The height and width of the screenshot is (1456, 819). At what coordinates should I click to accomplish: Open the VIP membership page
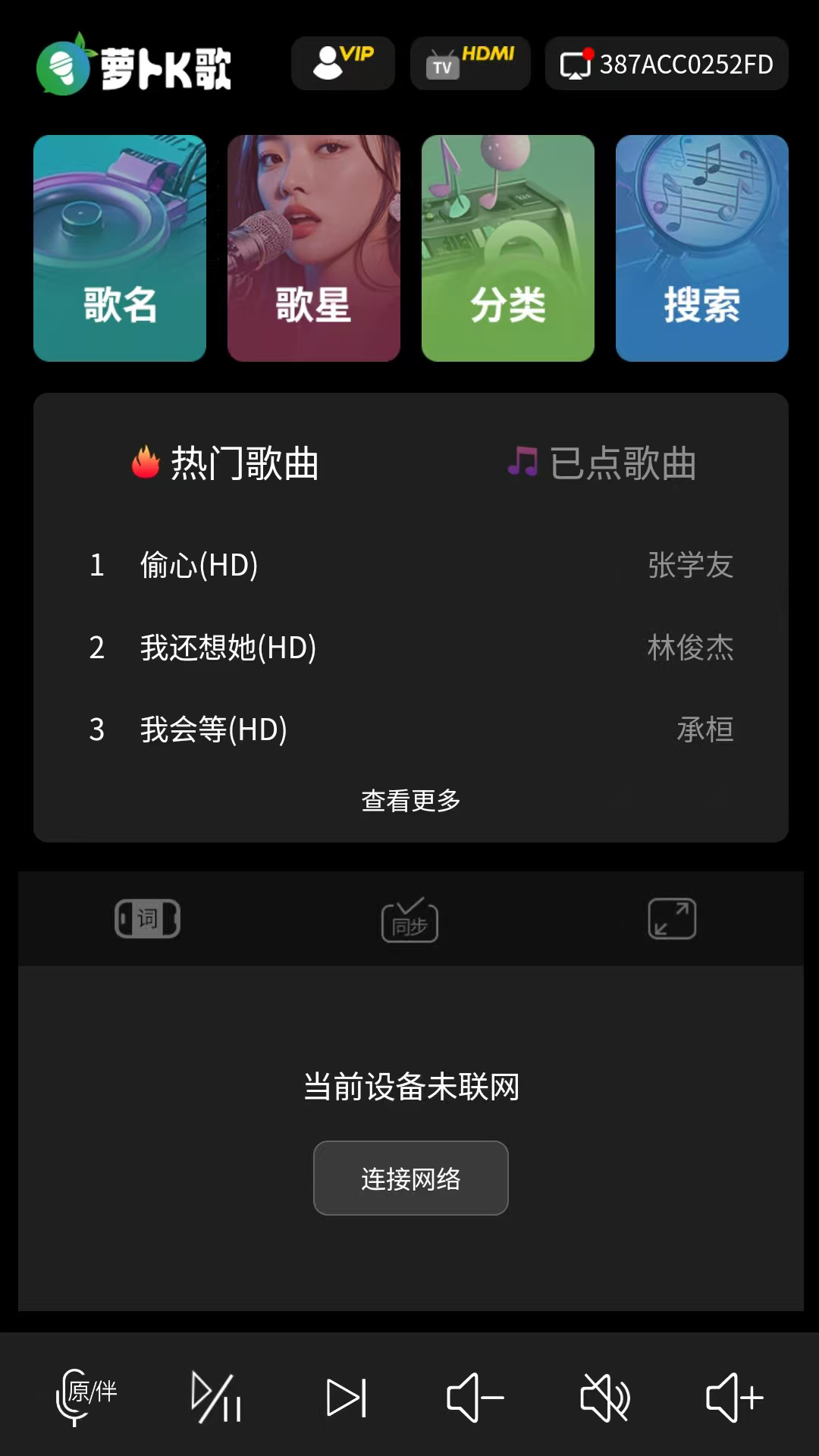tap(343, 63)
